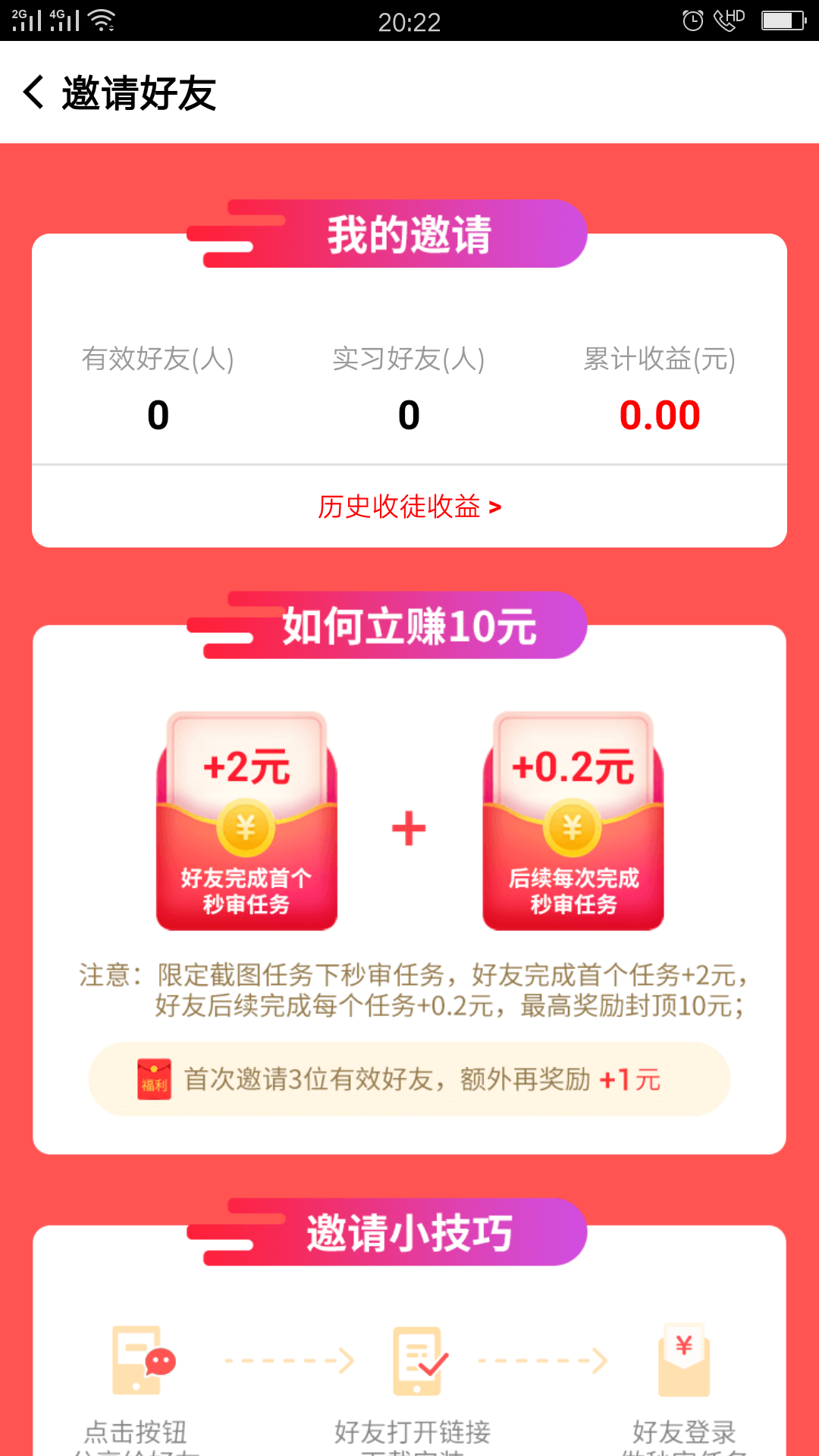This screenshot has width=819, height=1456.
Task: Open 历史收徒收益 link
Action: (409, 507)
